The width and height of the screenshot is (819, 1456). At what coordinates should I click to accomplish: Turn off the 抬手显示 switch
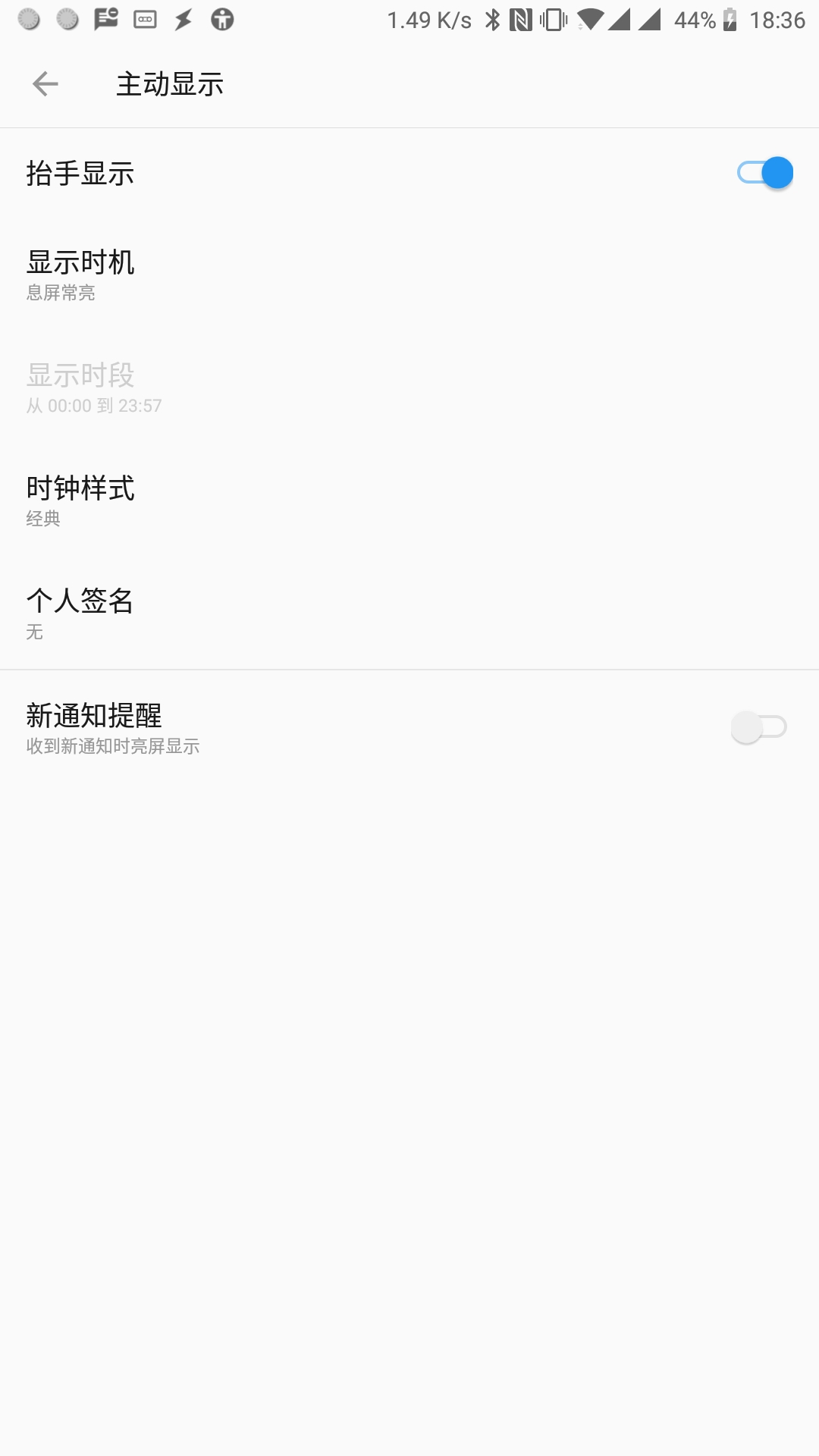[764, 173]
